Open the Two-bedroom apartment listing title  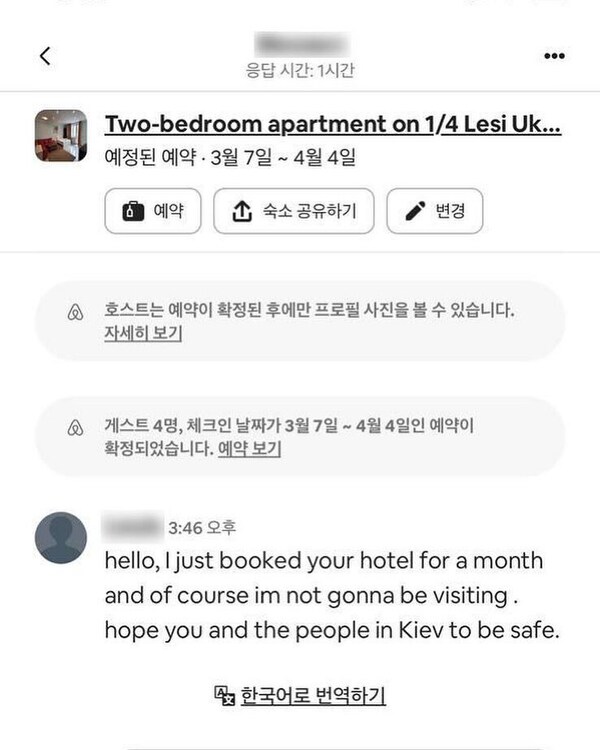coord(332,125)
